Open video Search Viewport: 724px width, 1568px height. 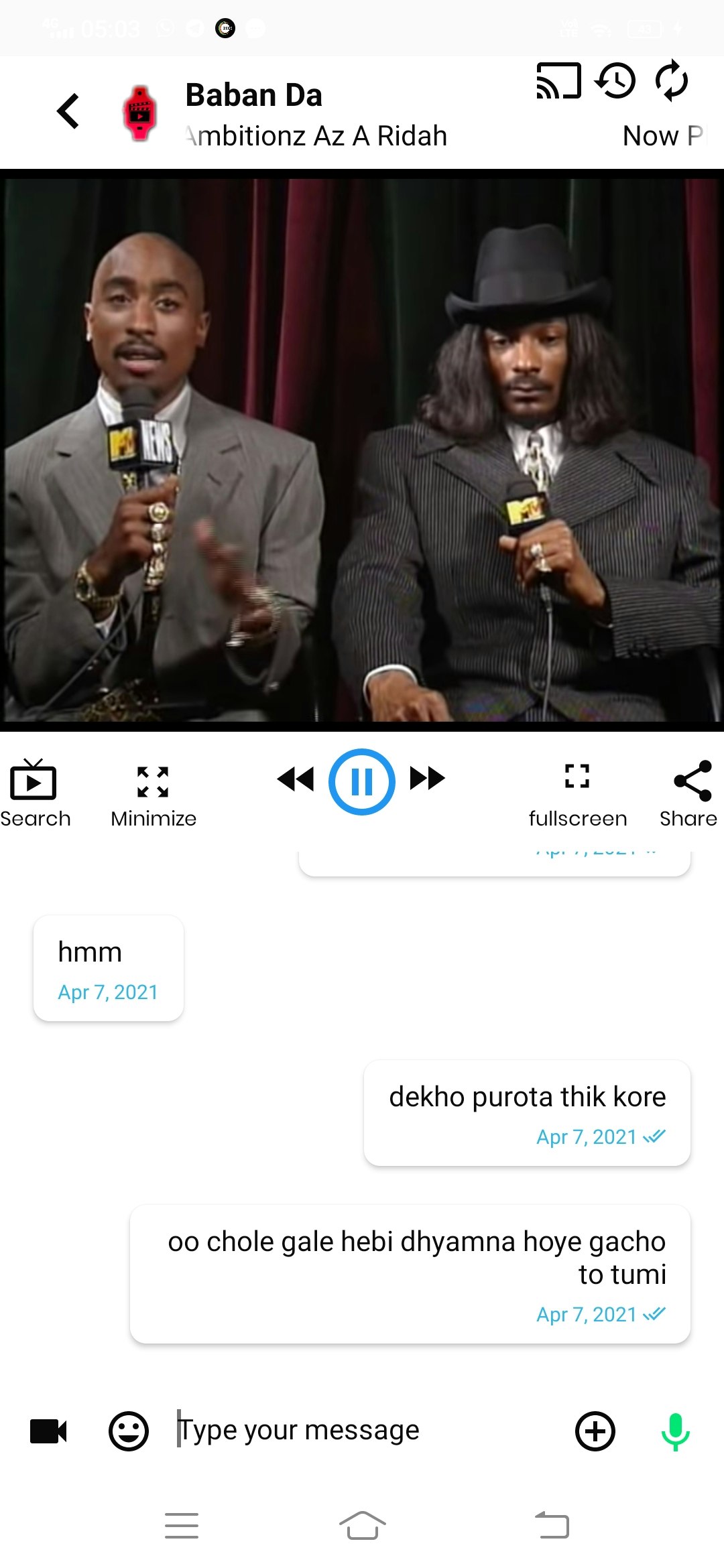point(34,793)
